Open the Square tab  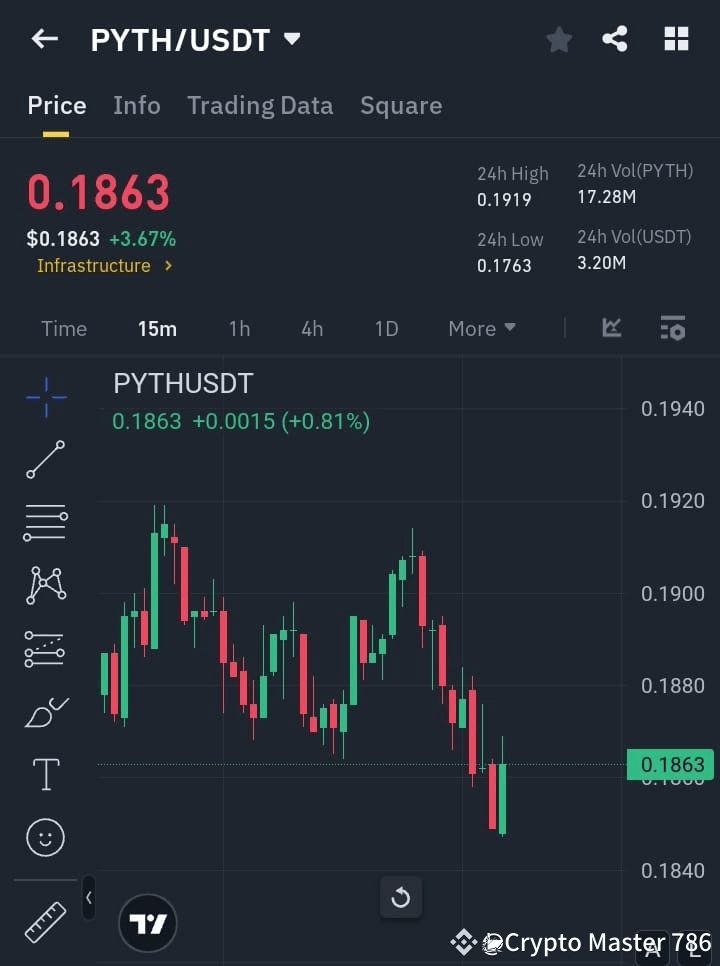(x=401, y=105)
